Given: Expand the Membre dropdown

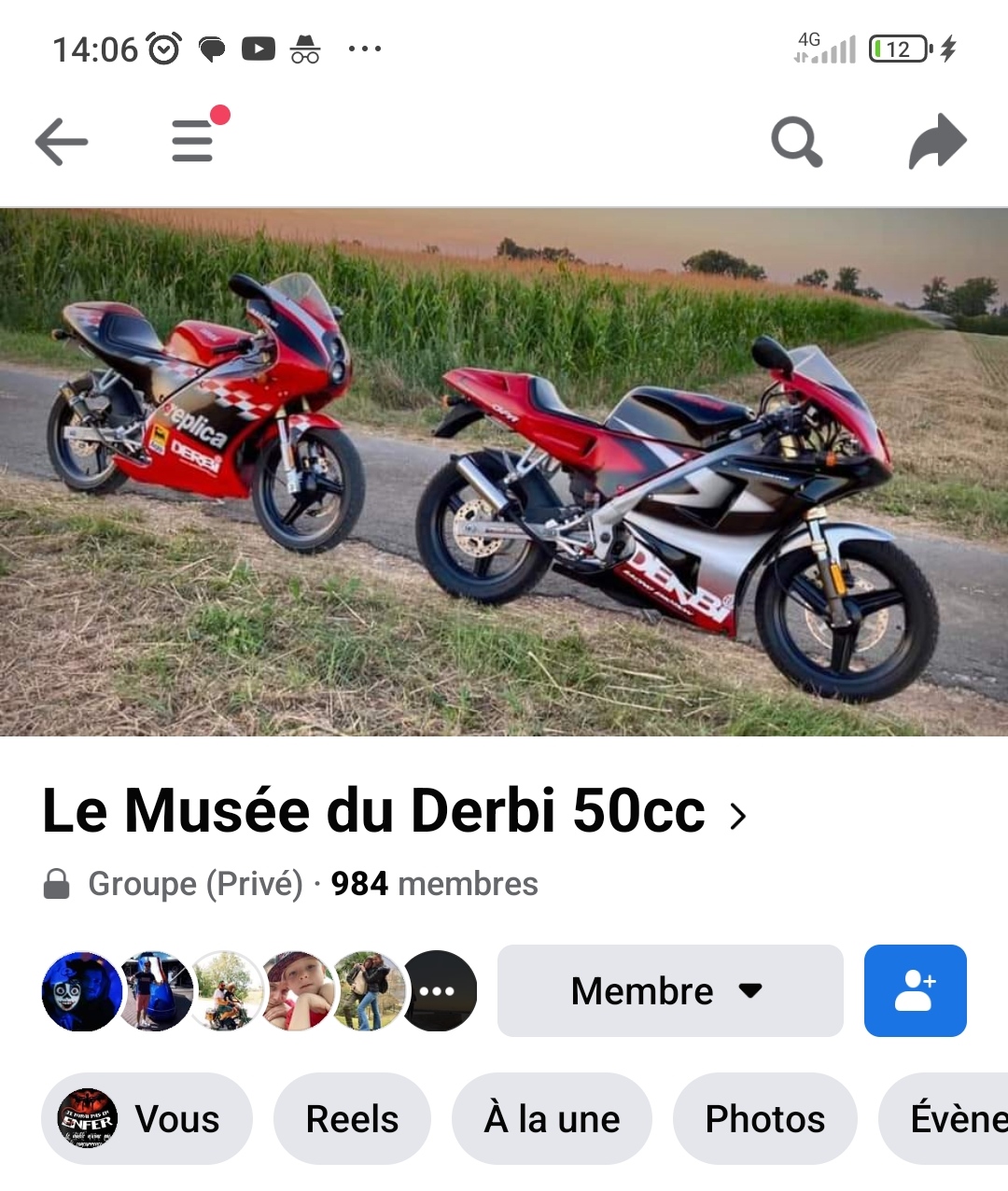Looking at the screenshot, I should click(x=669, y=991).
